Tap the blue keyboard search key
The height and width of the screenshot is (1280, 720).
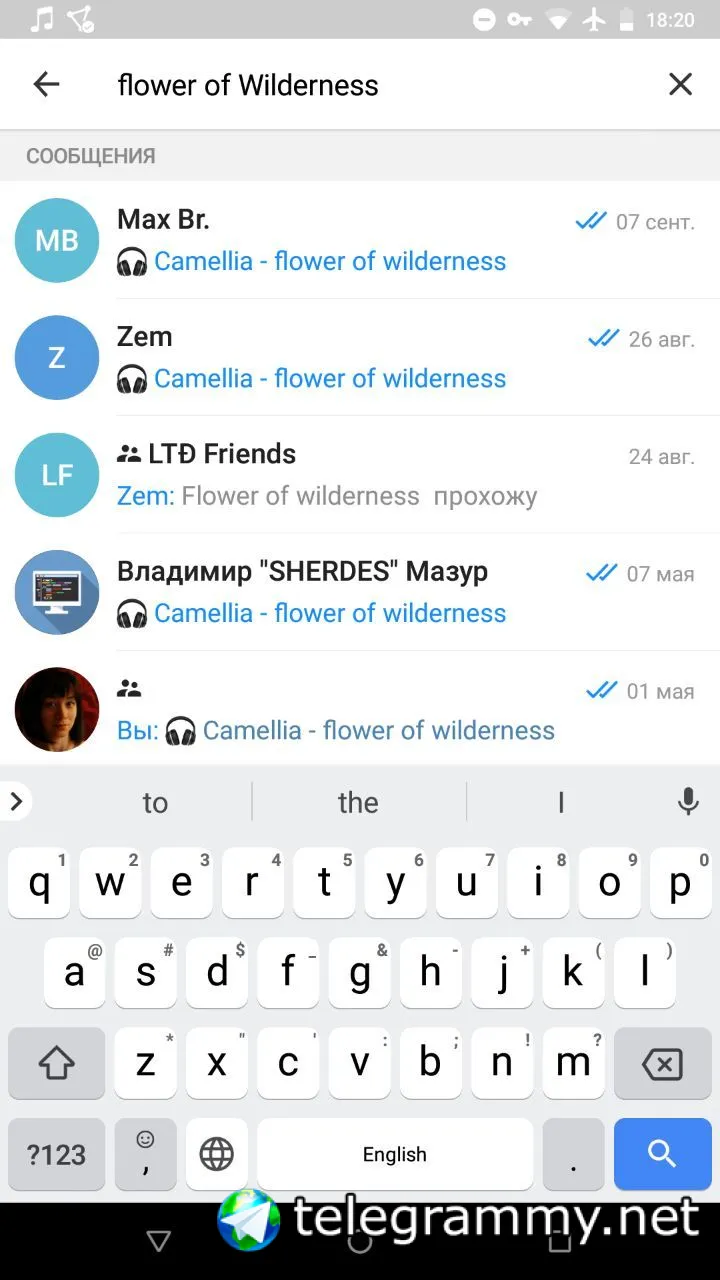click(x=661, y=1154)
